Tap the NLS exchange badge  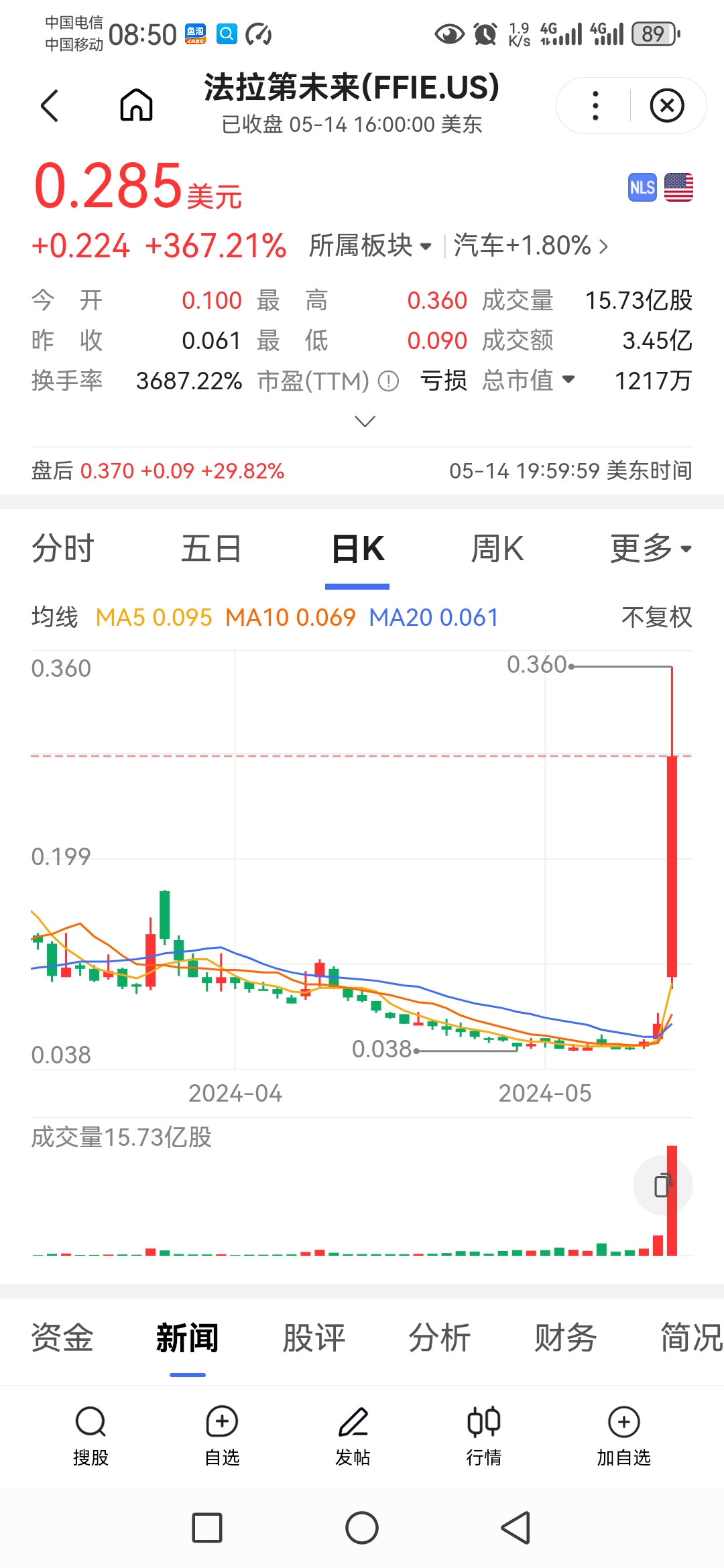click(642, 186)
